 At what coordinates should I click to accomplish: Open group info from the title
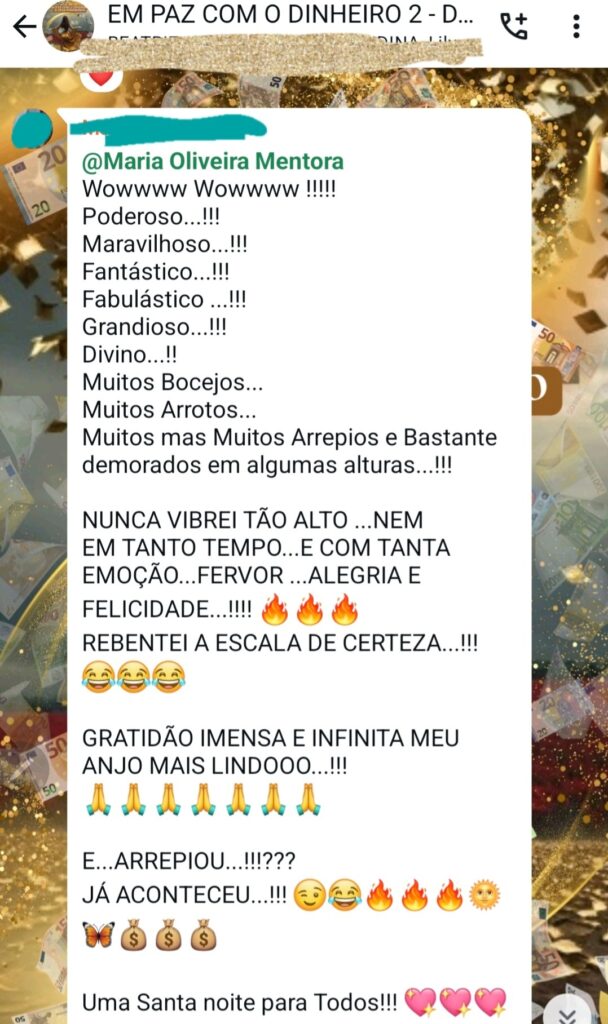(x=290, y=18)
